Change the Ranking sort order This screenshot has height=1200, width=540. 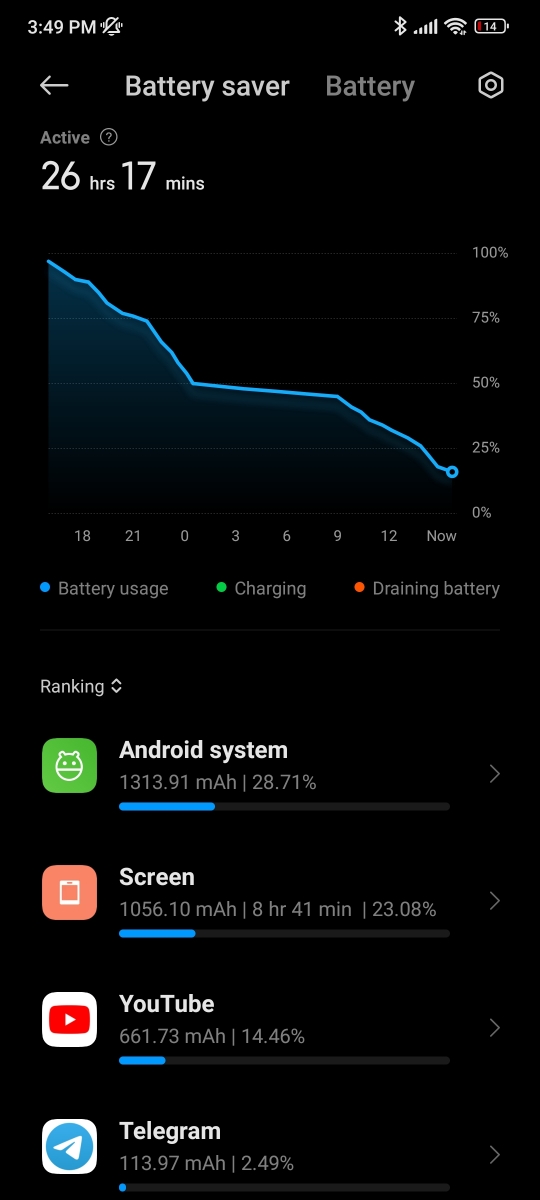pyautogui.click(x=81, y=686)
